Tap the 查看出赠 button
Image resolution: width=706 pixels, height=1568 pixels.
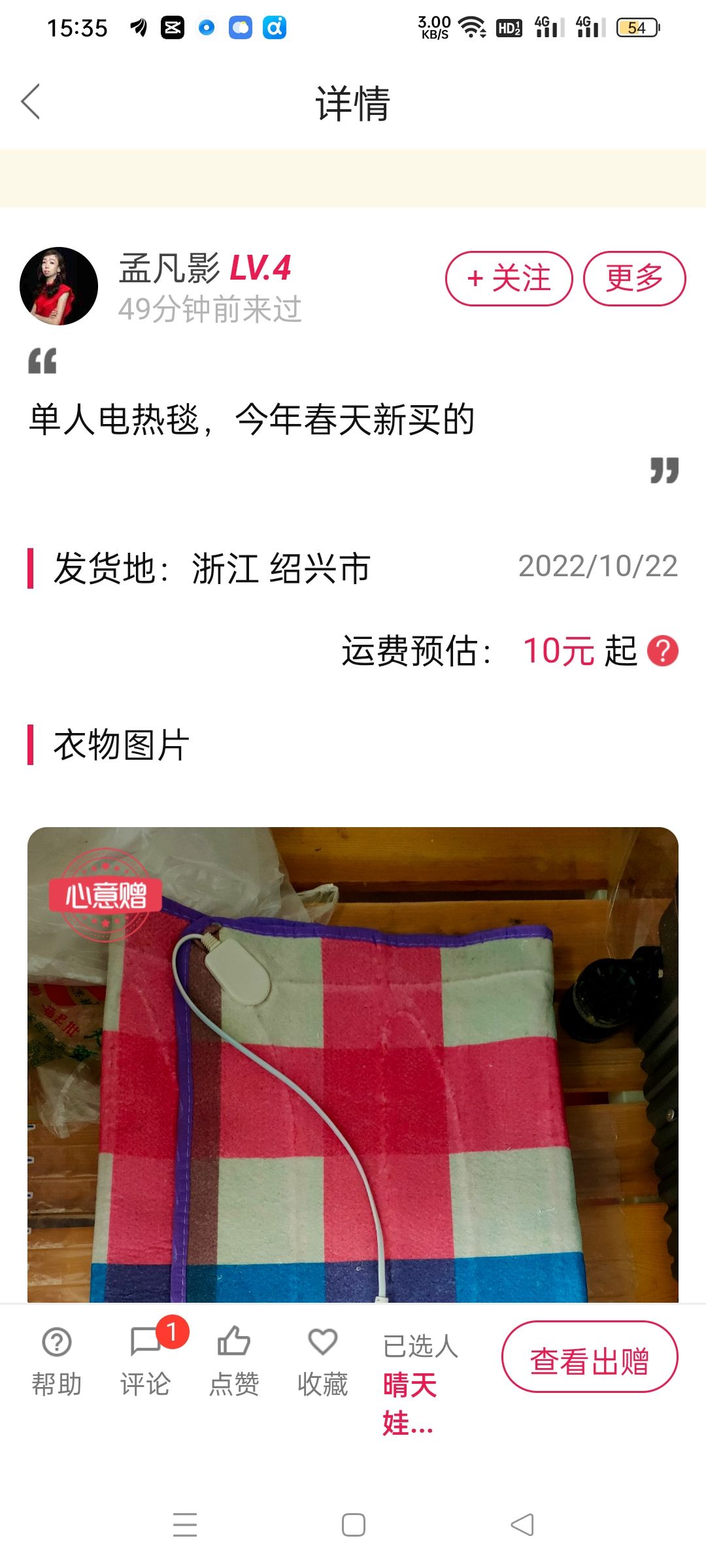[x=590, y=1357]
